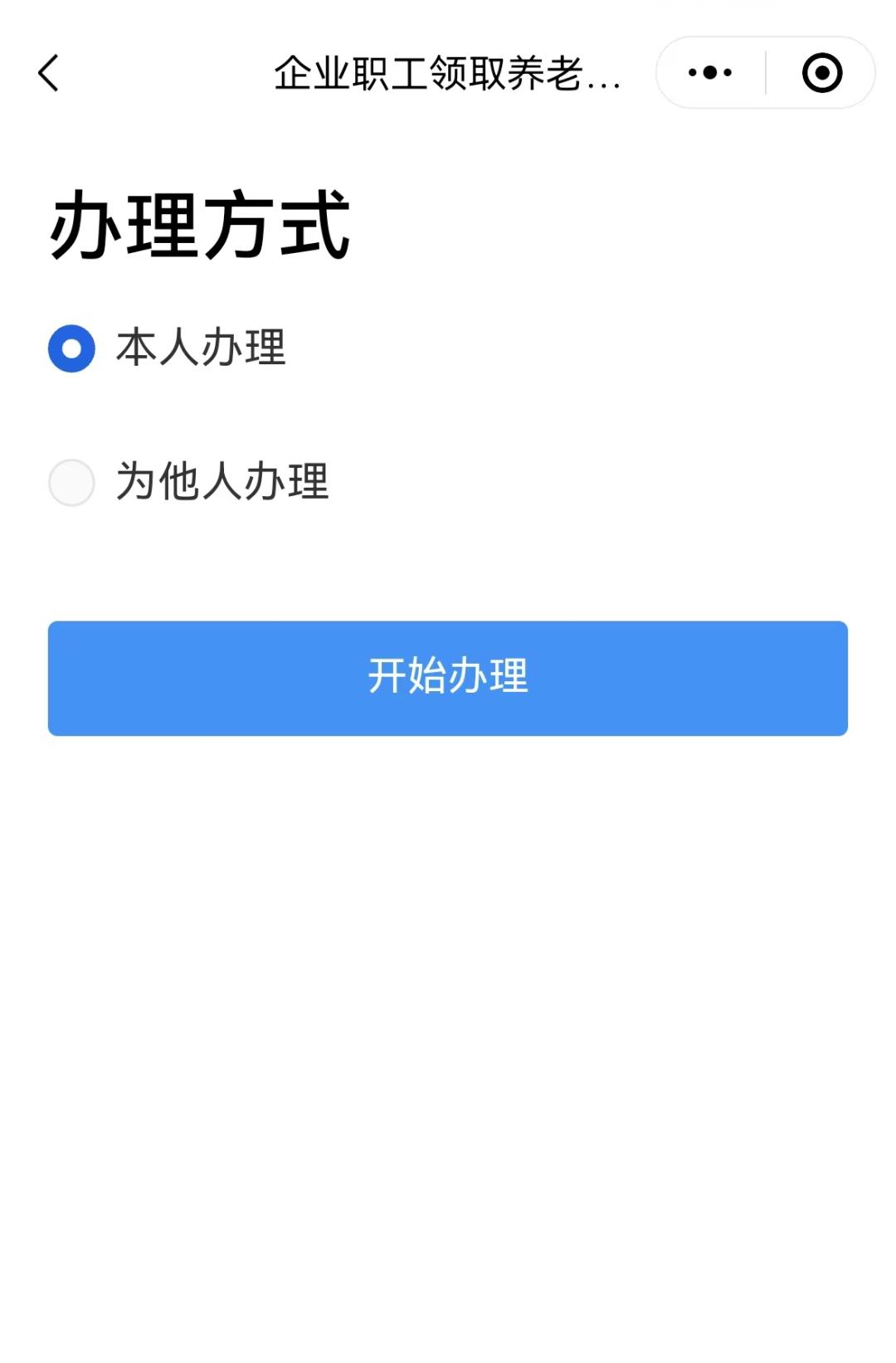Close the mini program with the circle icon

[821, 73]
